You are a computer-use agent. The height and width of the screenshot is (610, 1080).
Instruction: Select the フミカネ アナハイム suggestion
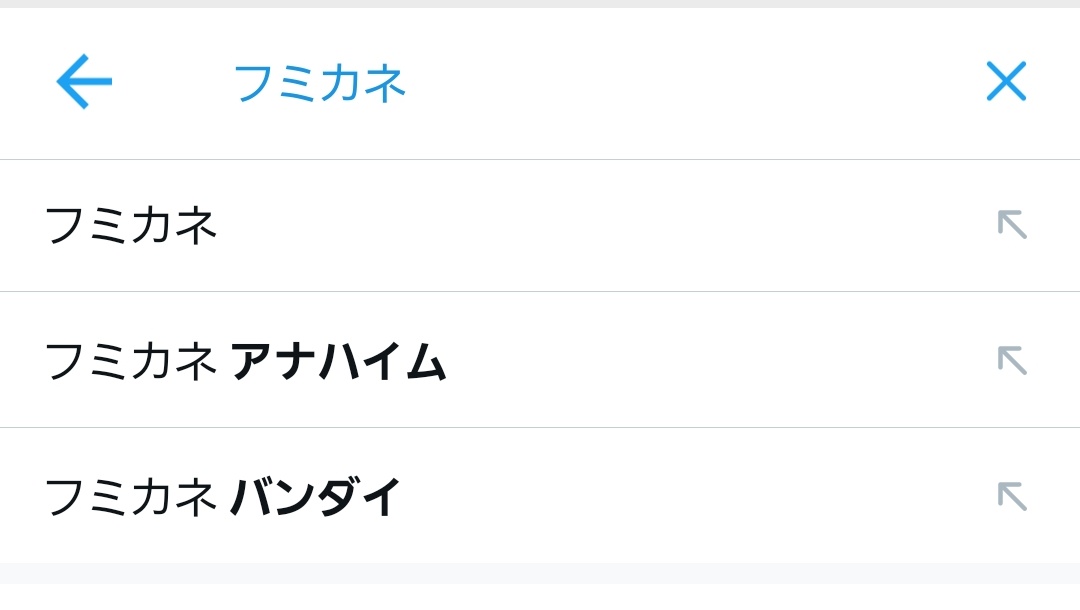click(x=246, y=361)
